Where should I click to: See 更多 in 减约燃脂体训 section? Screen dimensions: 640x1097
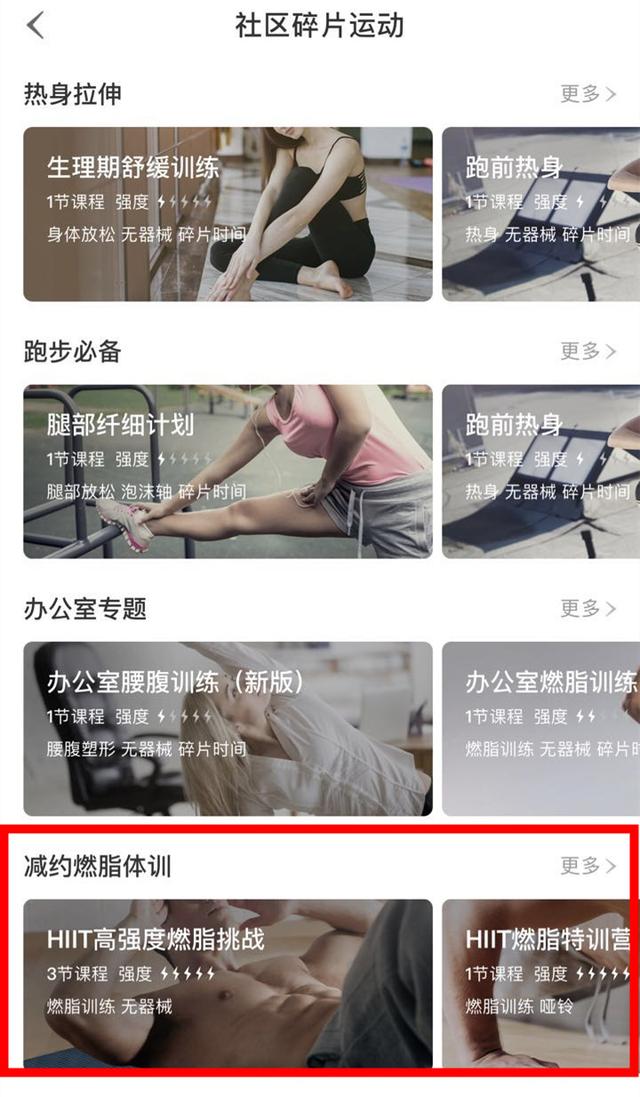(x=588, y=865)
